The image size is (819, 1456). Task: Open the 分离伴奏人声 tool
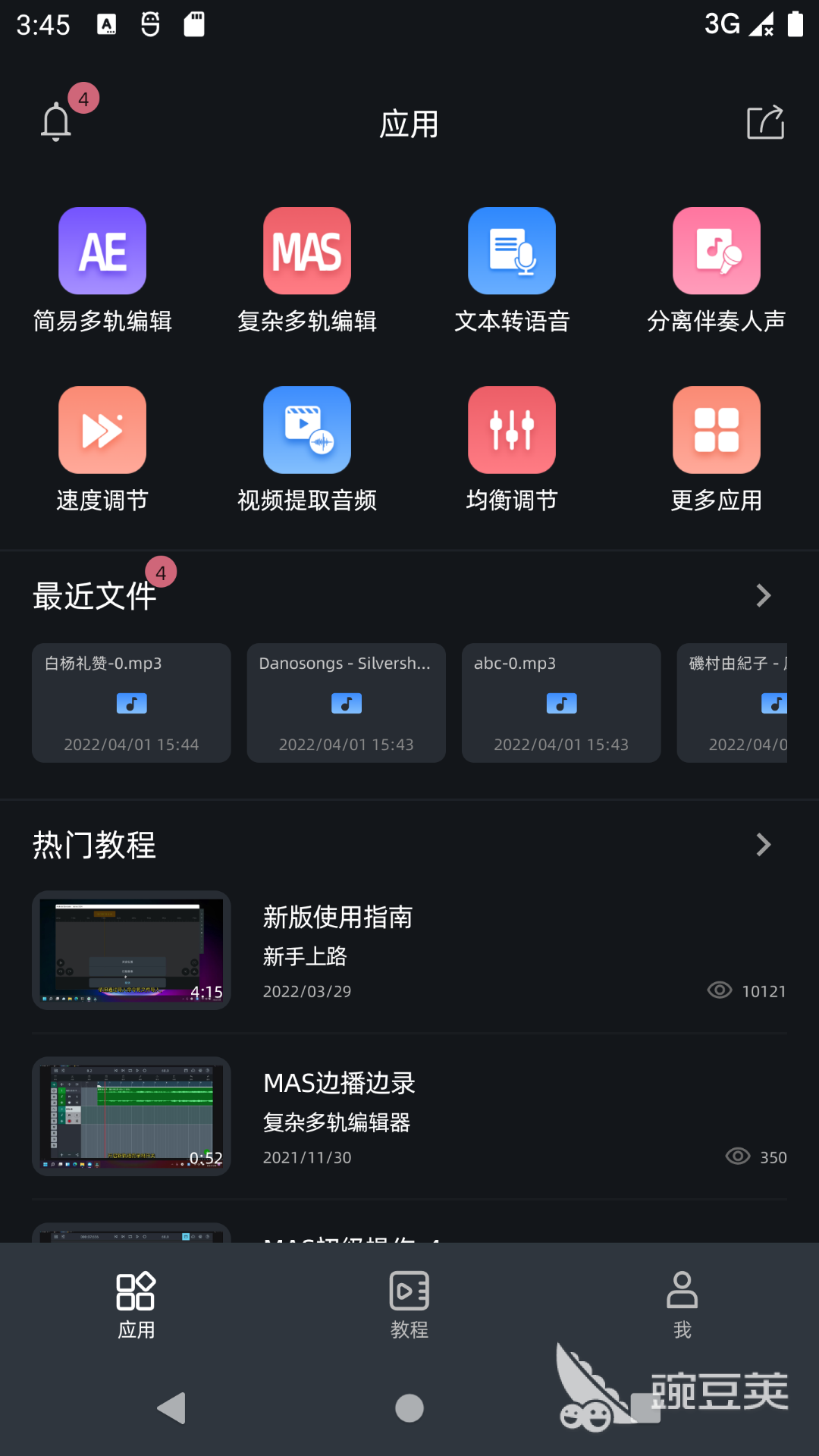point(717,270)
